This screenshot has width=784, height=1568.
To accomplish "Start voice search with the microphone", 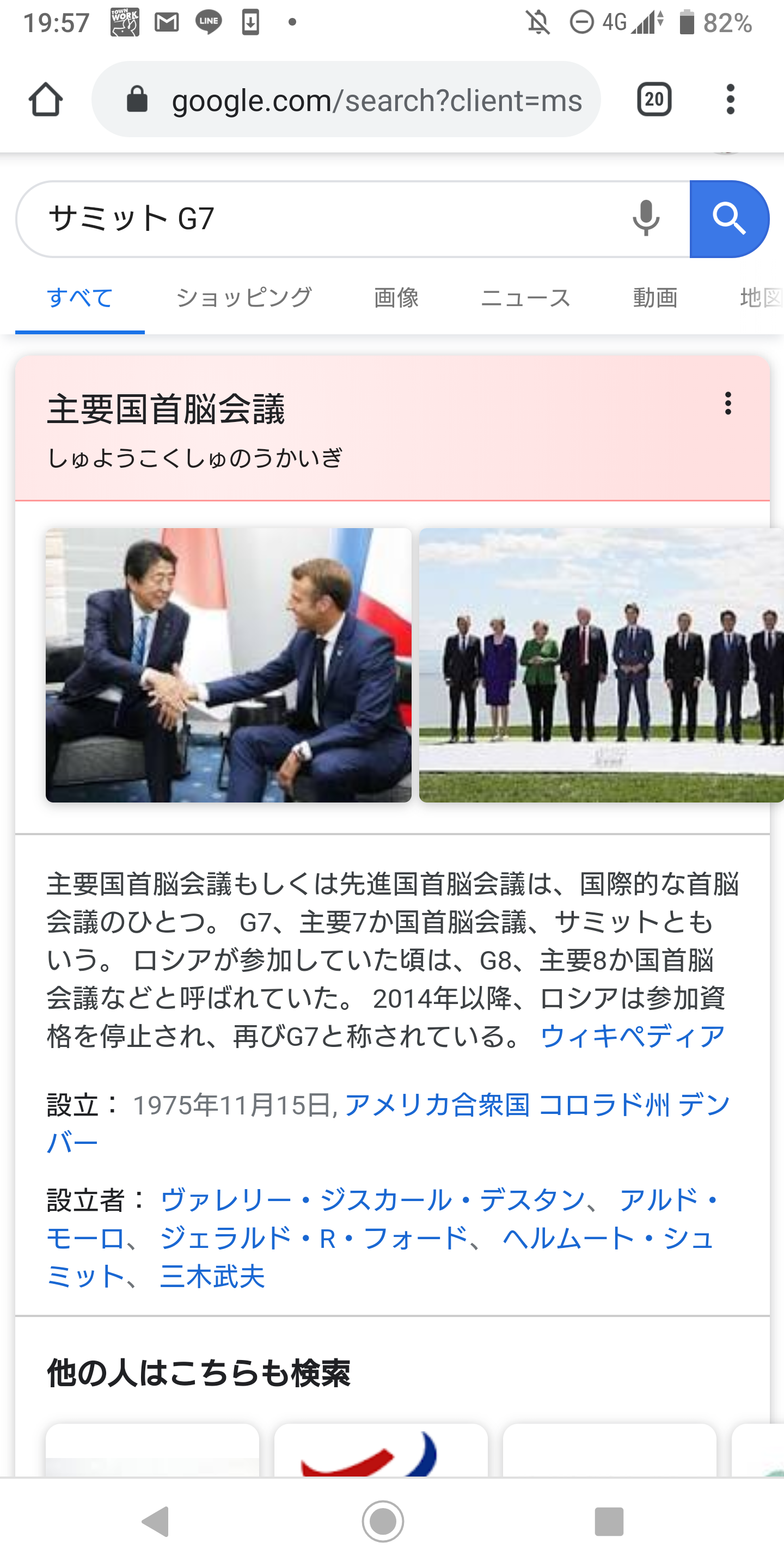I will click(646, 218).
